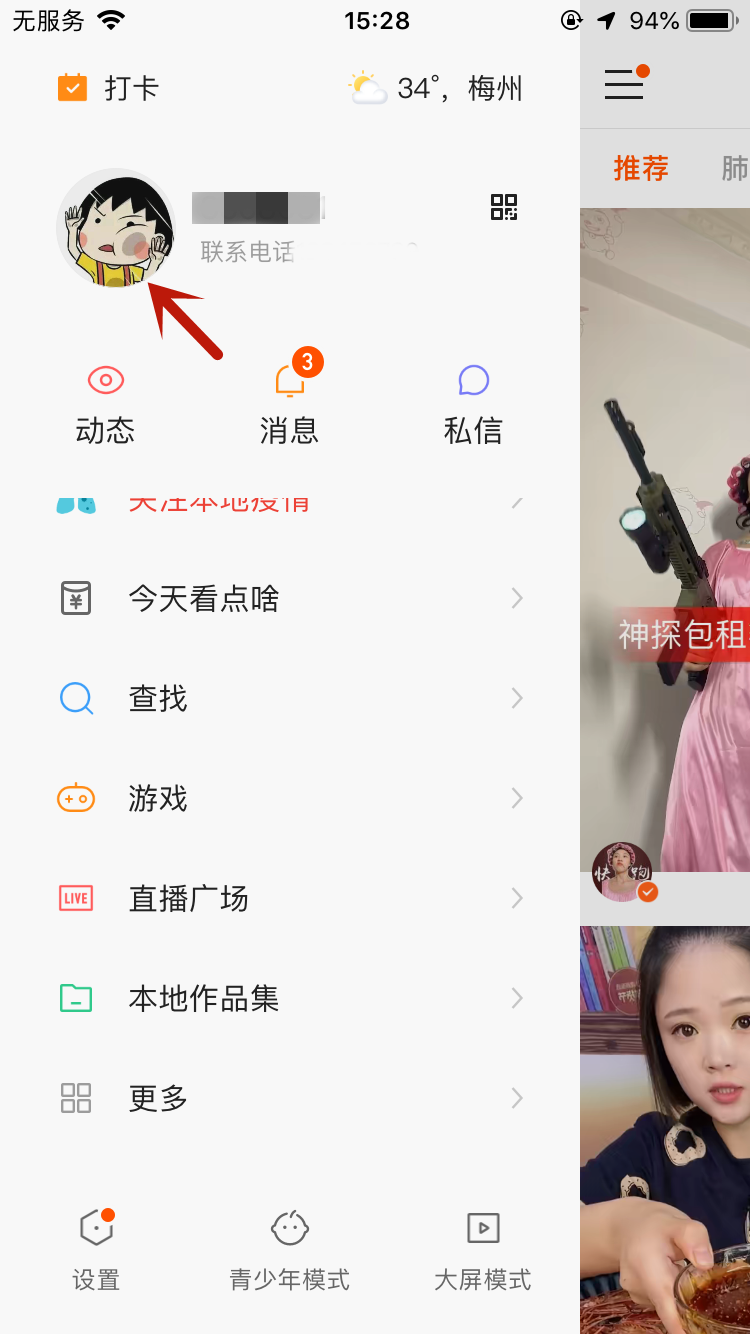Open the 游戏 games row
Viewport: 750px width, 1334px height.
[290, 799]
